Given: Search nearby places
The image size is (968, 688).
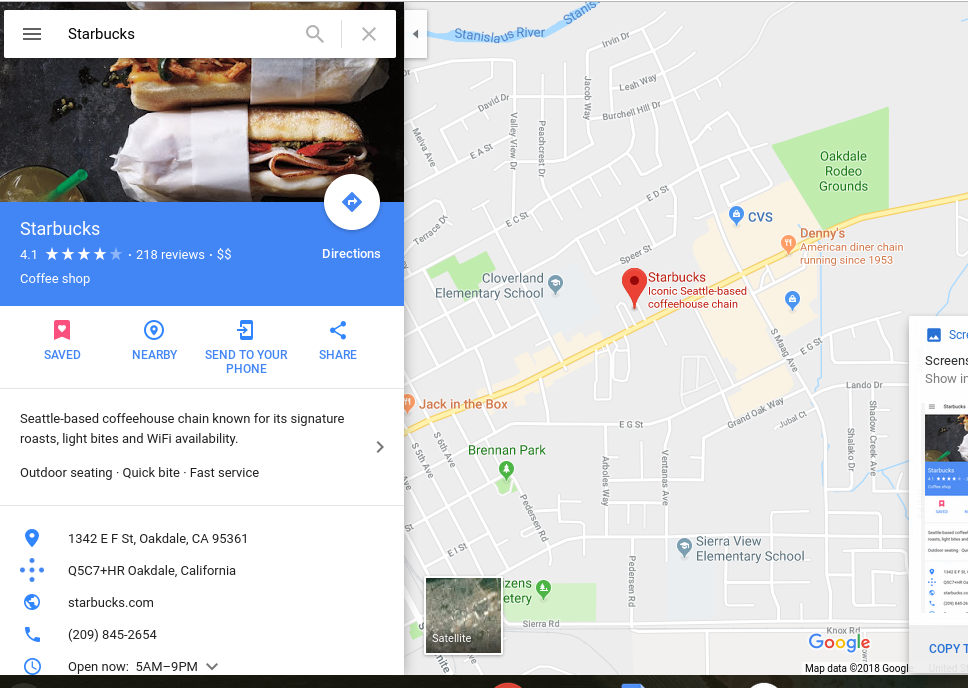Looking at the screenshot, I should (x=154, y=340).
